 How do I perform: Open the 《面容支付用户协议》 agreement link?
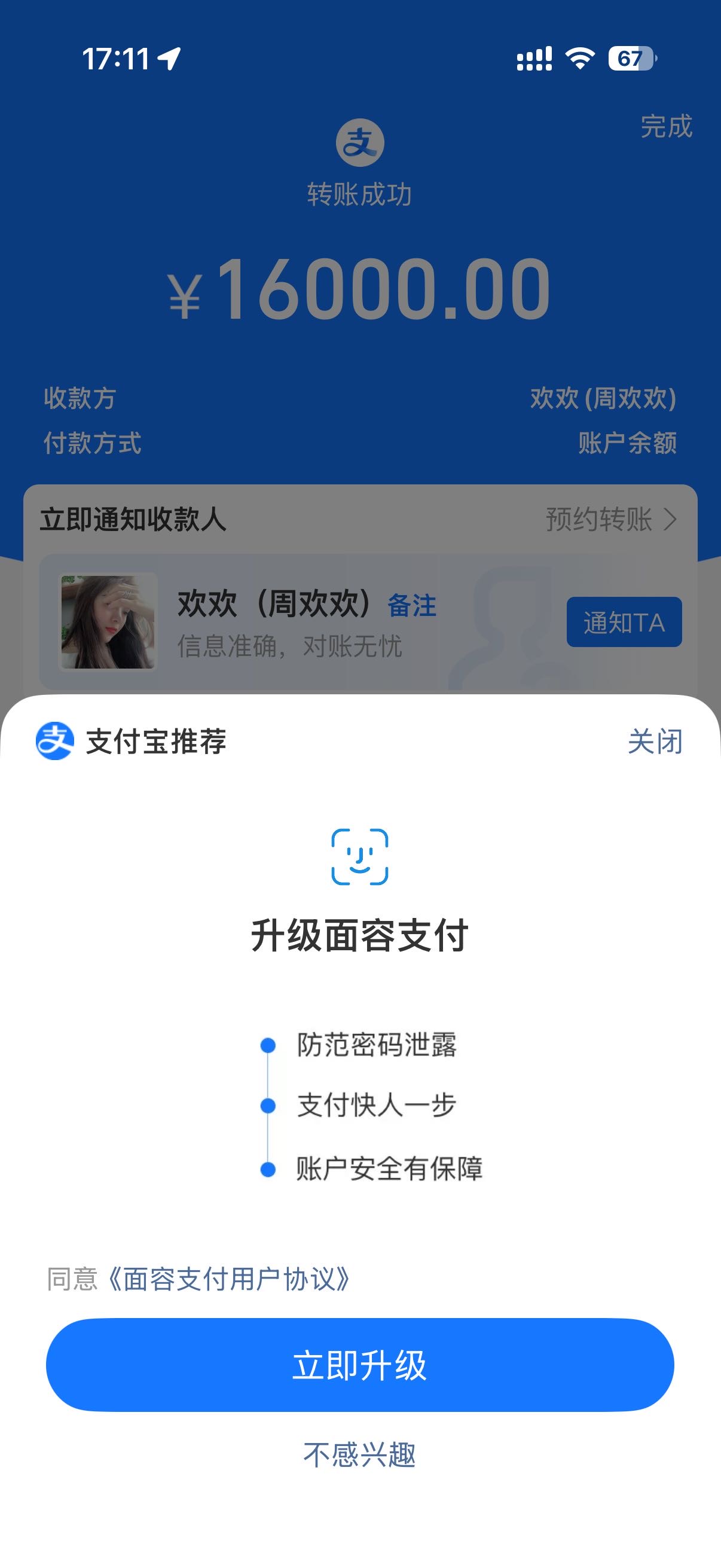tap(229, 1279)
